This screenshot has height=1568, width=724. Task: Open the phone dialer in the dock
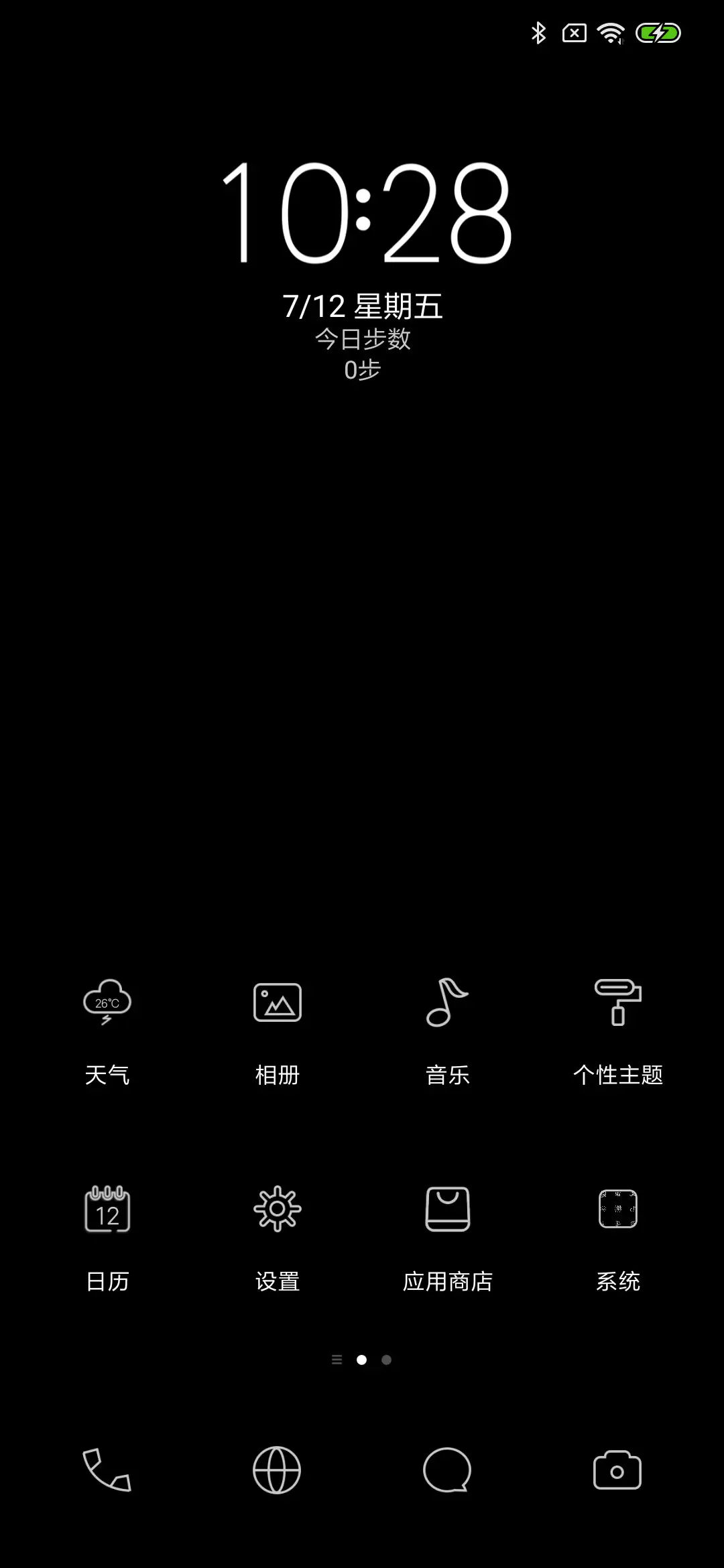[x=107, y=1469]
